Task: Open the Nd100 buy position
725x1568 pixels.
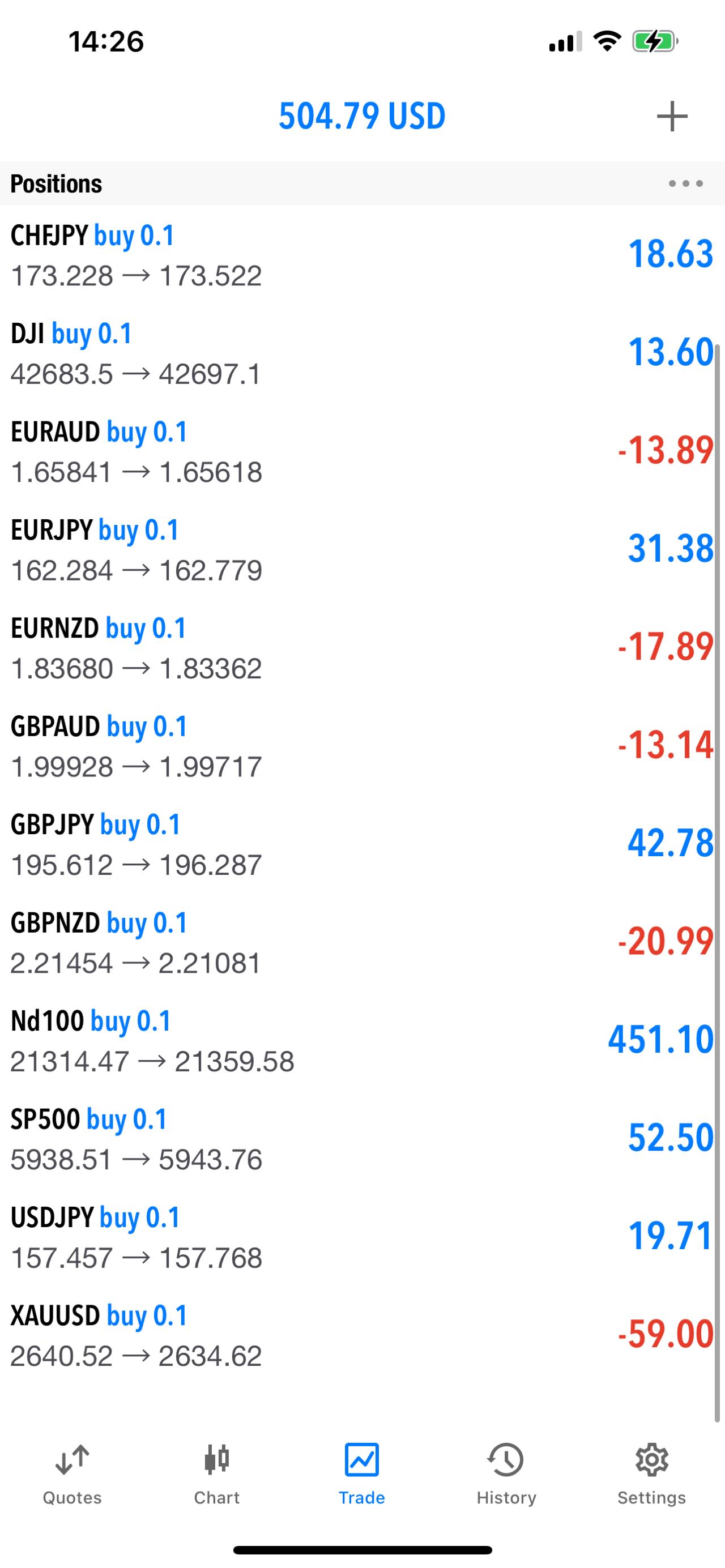Action: tap(362, 1041)
